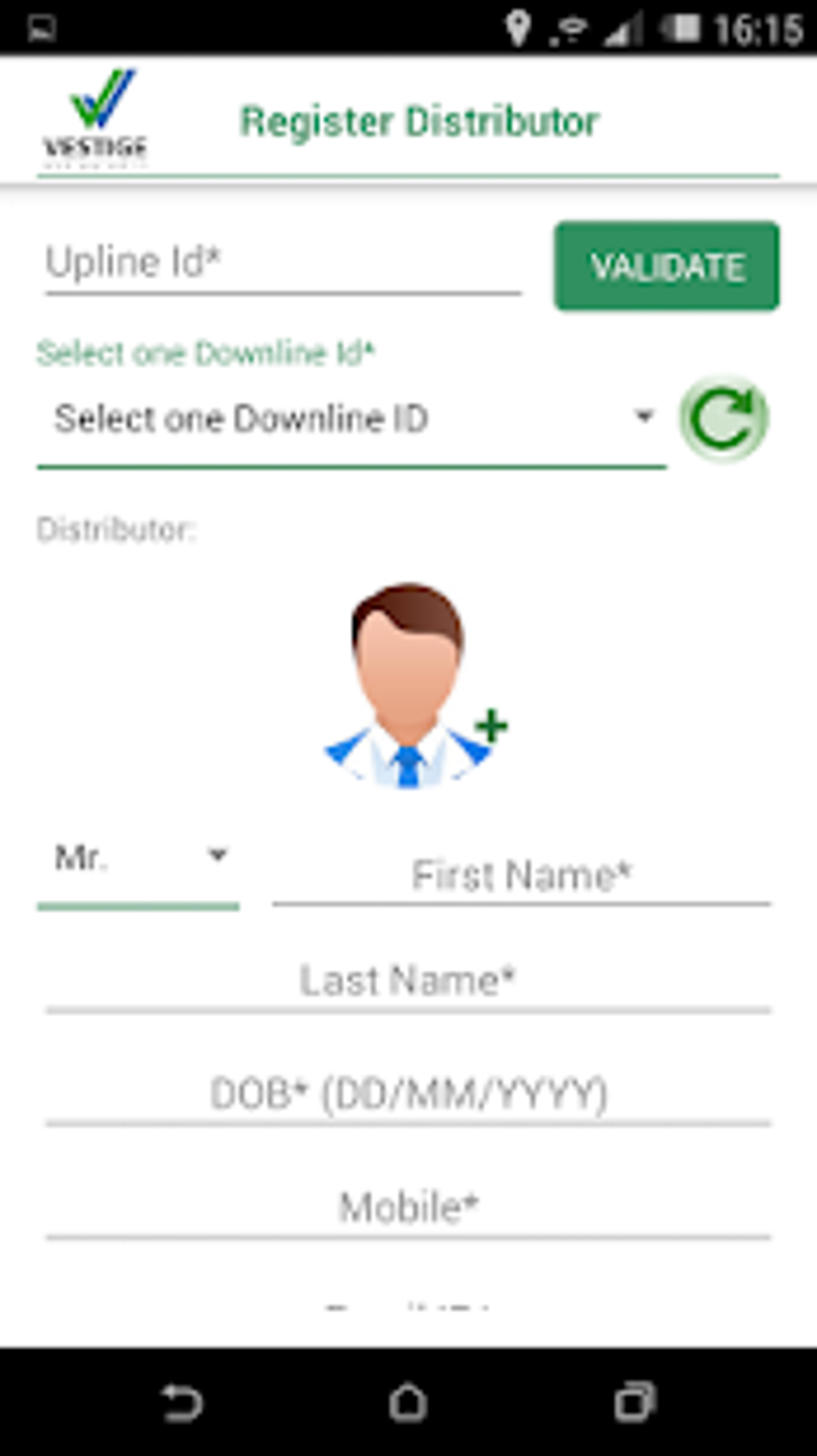This screenshot has height=1456, width=817.
Task: Open the Mr. title dropdown
Action: [x=138, y=865]
